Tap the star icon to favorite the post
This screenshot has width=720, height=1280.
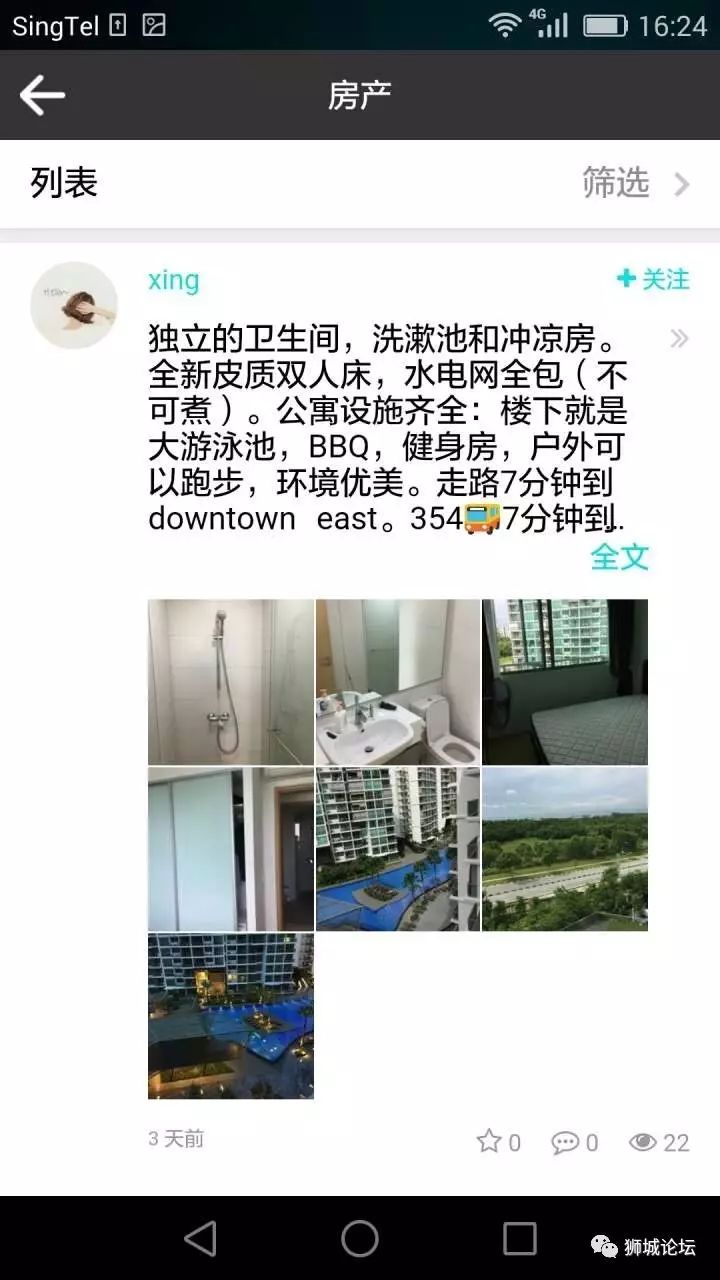coord(490,1138)
